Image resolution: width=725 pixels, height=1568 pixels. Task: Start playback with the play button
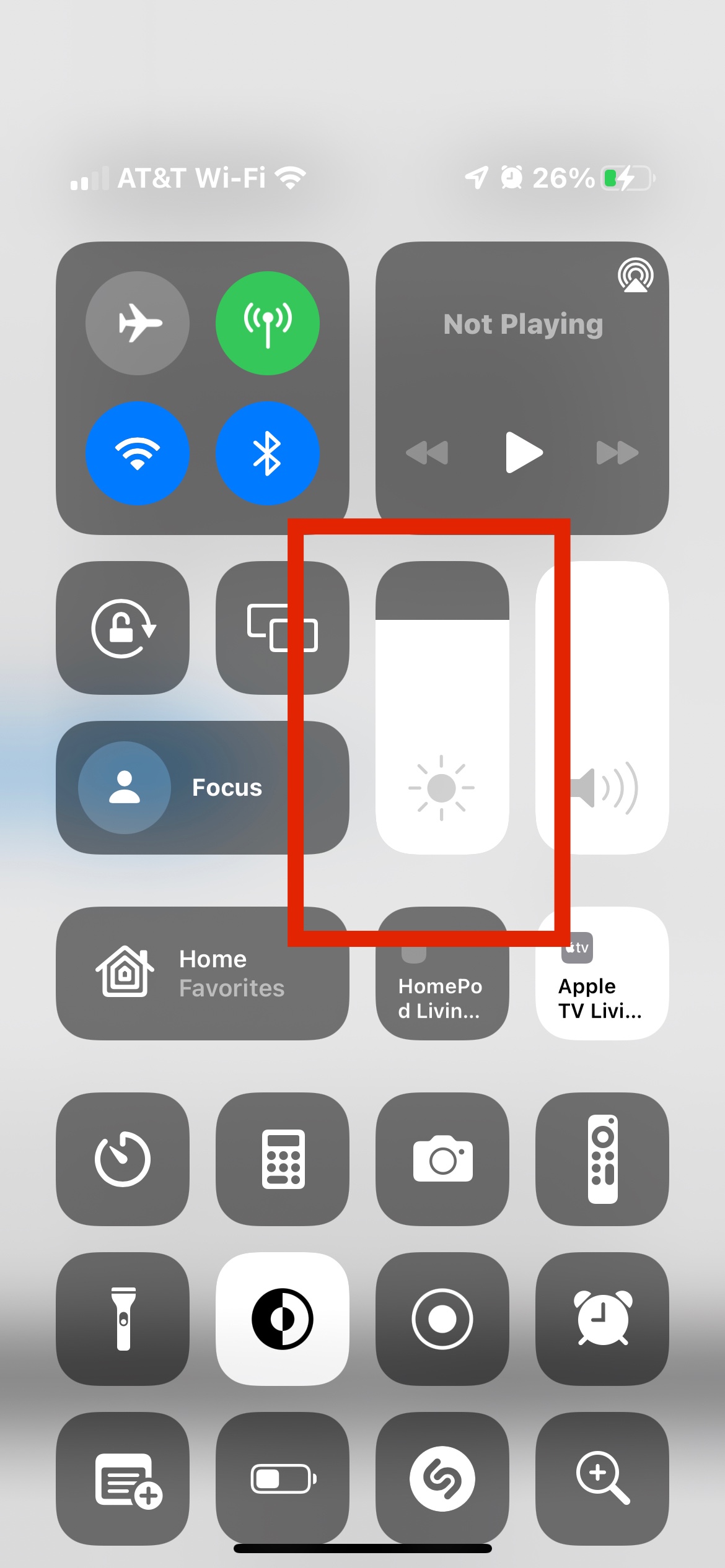click(x=524, y=453)
